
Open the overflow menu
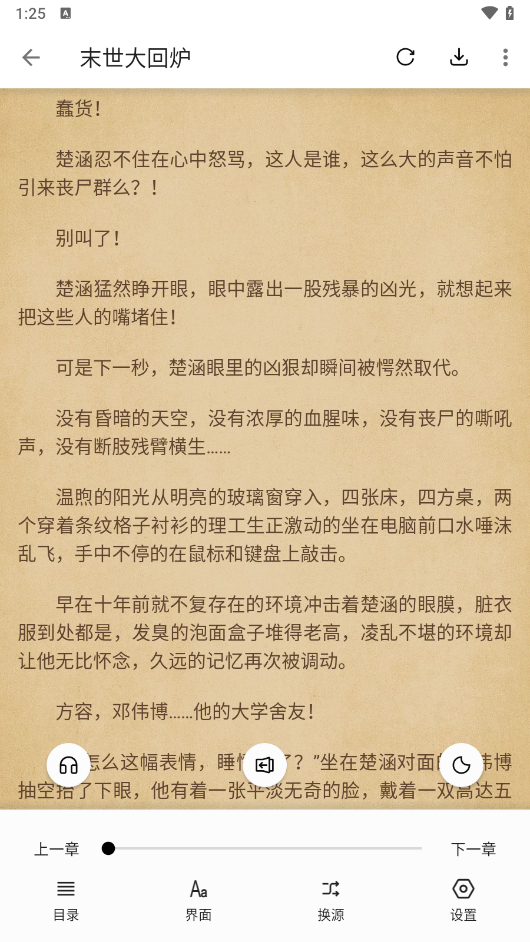(505, 57)
